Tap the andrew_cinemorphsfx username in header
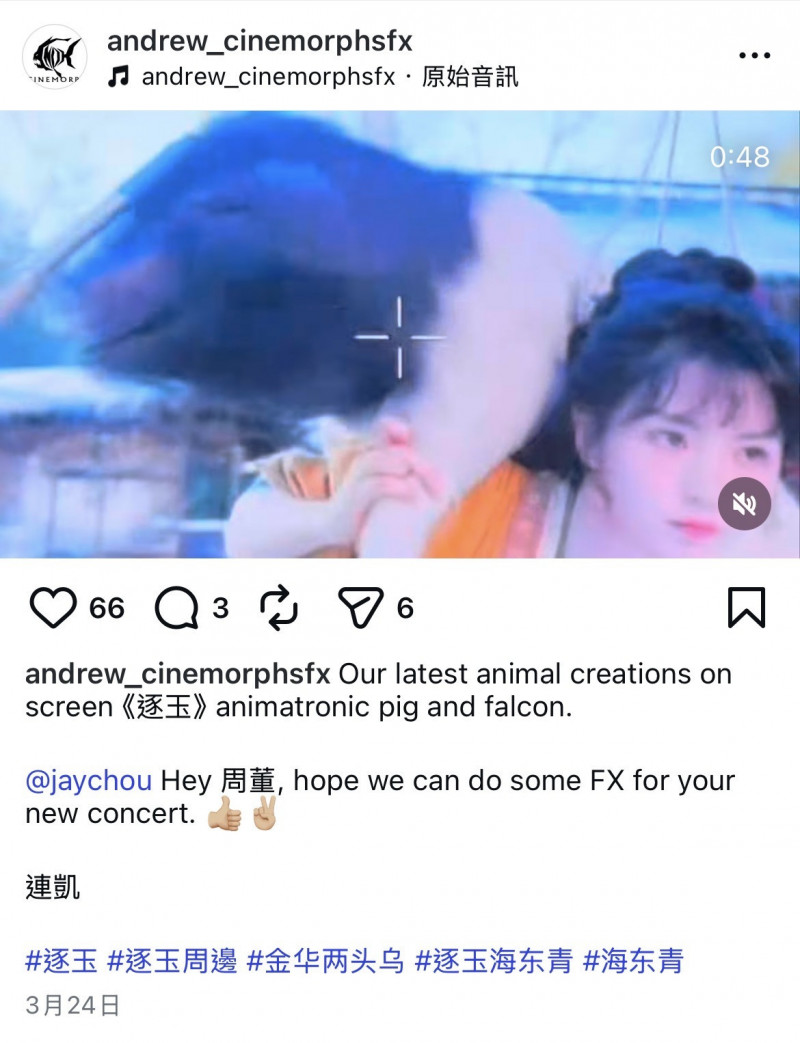 point(259,41)
